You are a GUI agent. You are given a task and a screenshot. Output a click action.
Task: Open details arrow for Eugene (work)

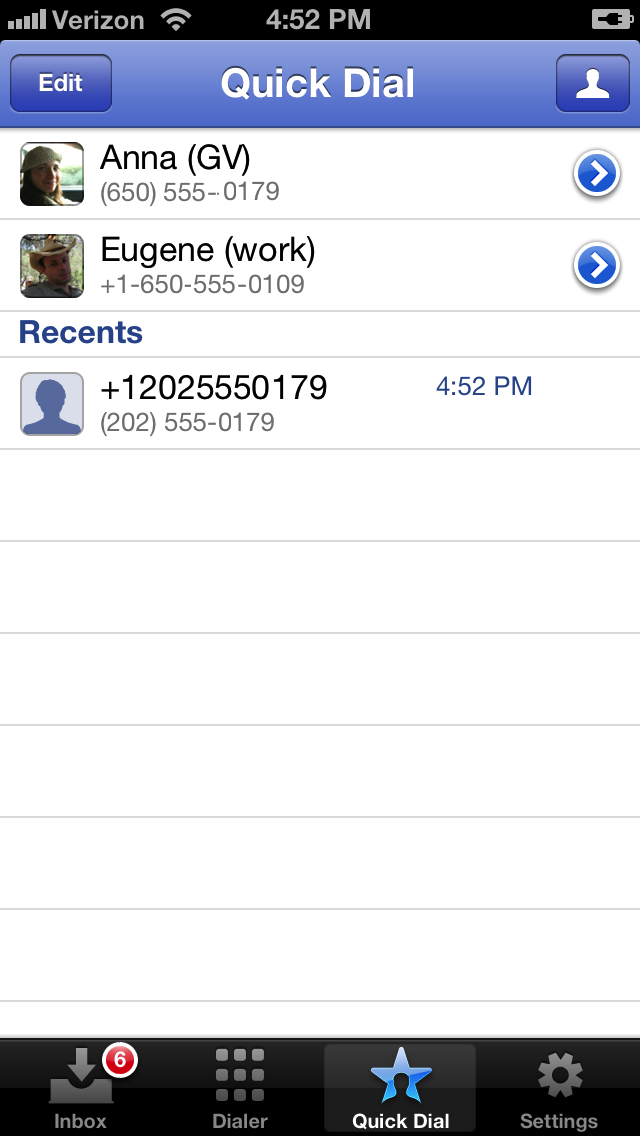click(596, 266)
